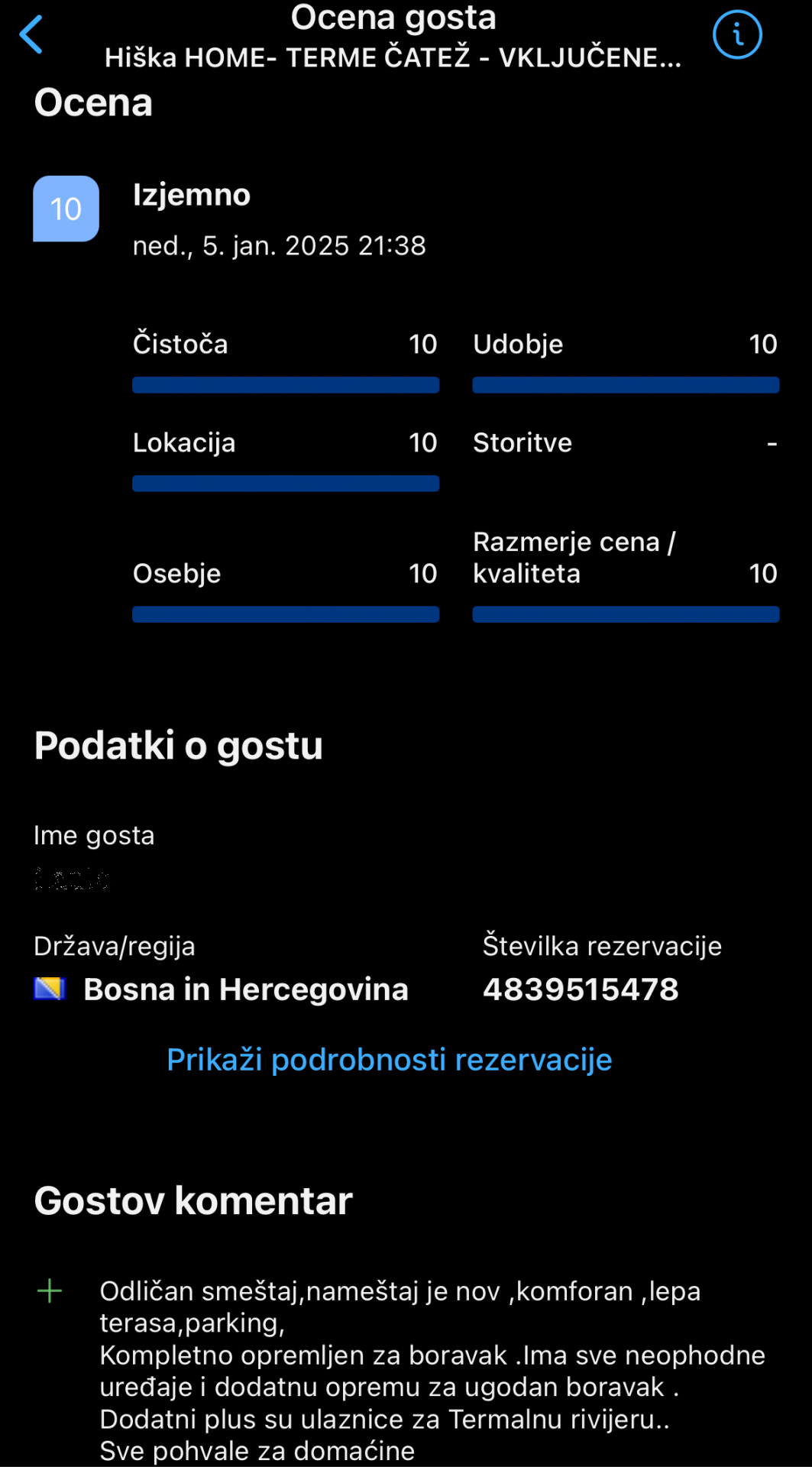Open the info icon in the header
The image size is (812, 1467).
737,35
